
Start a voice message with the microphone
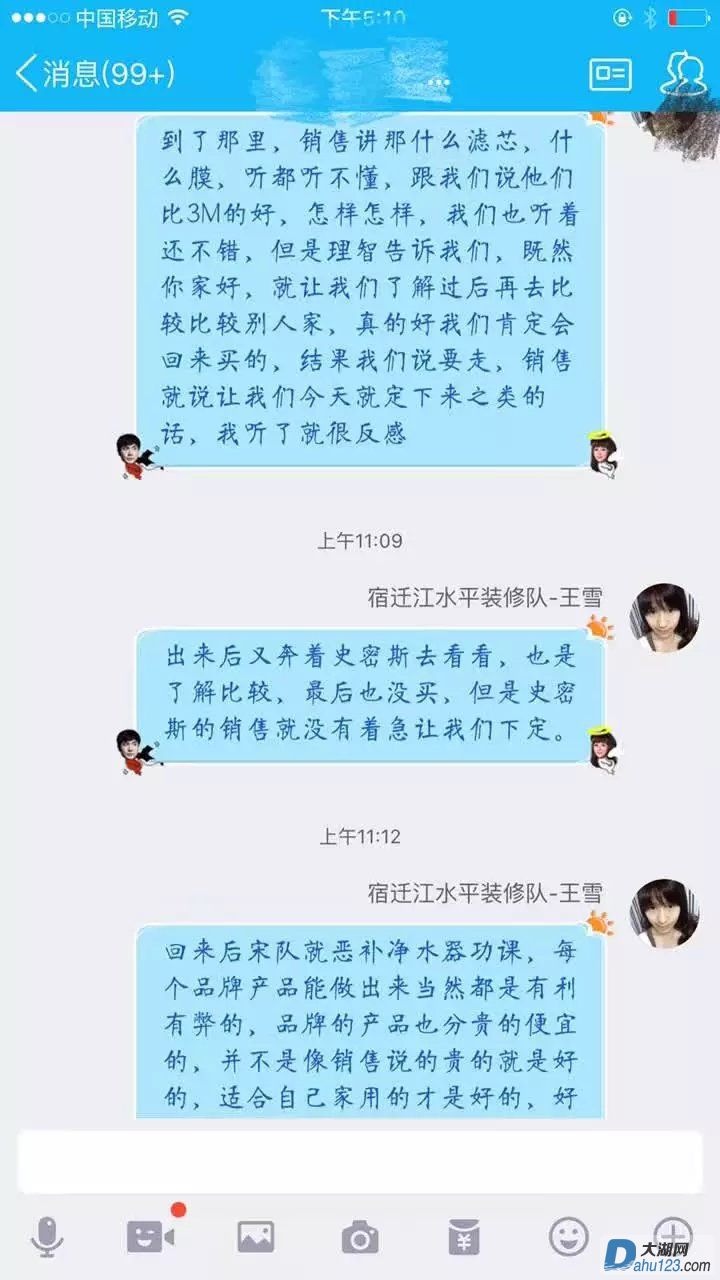coord(47,1237)
